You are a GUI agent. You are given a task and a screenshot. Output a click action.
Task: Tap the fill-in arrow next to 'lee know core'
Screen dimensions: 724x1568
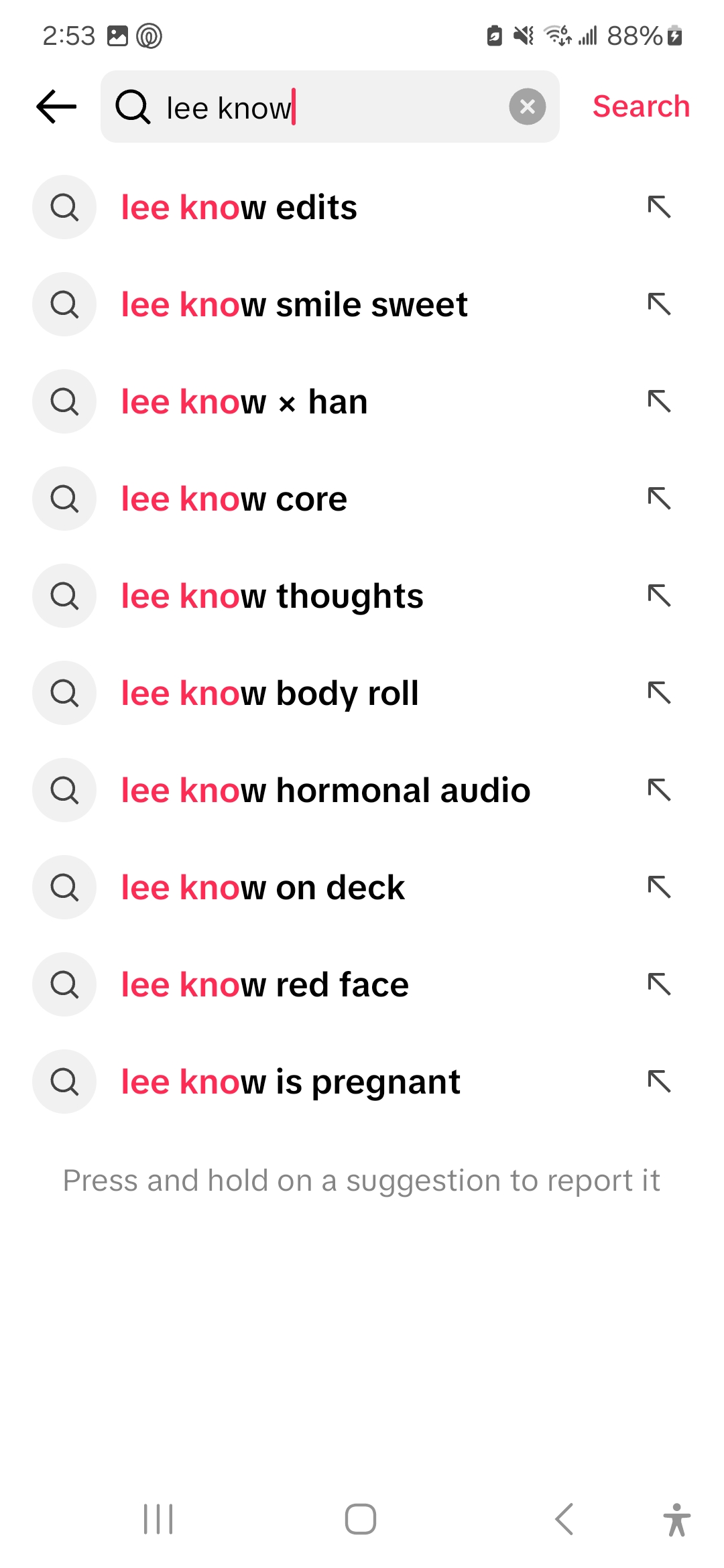659,499
